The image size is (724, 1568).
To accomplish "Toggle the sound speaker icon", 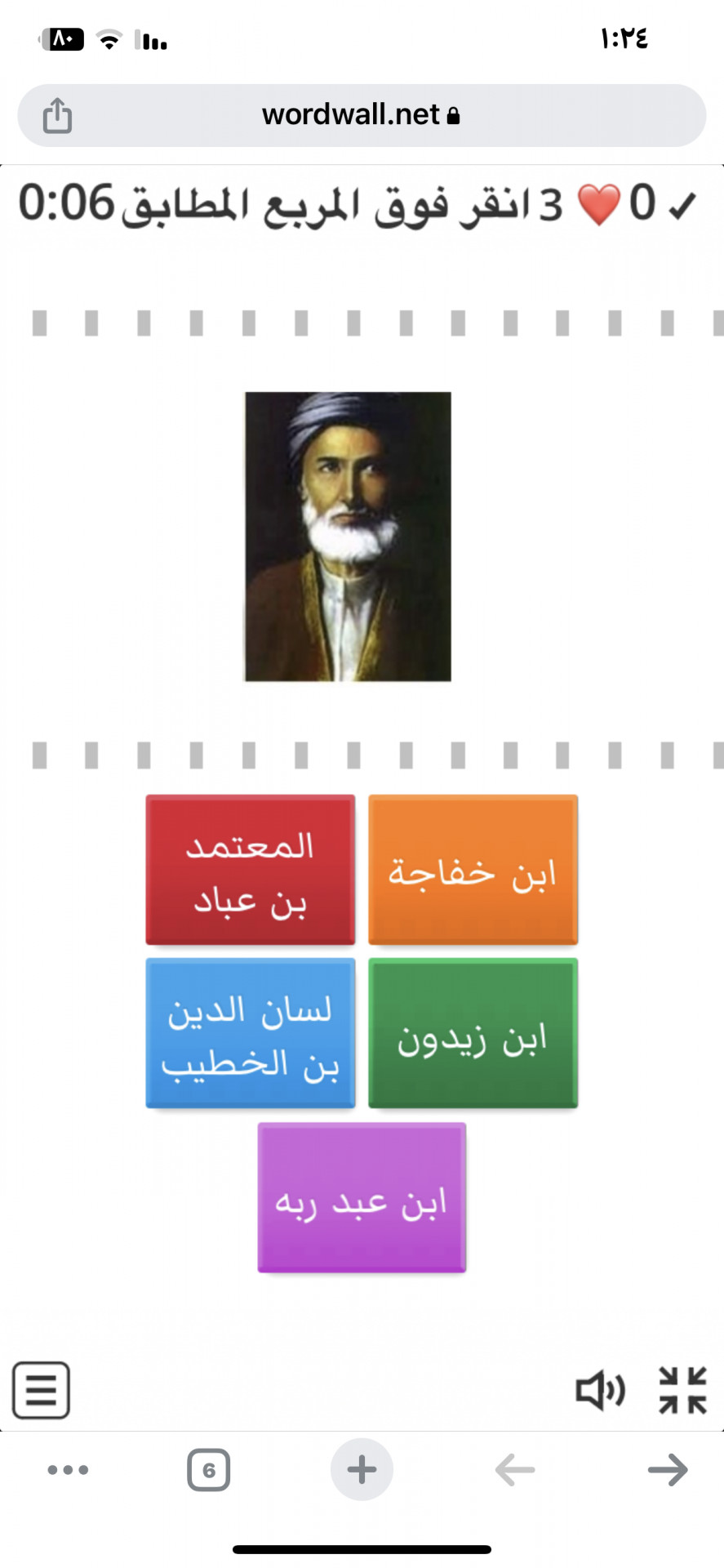I will click(x=600, y=1390).
